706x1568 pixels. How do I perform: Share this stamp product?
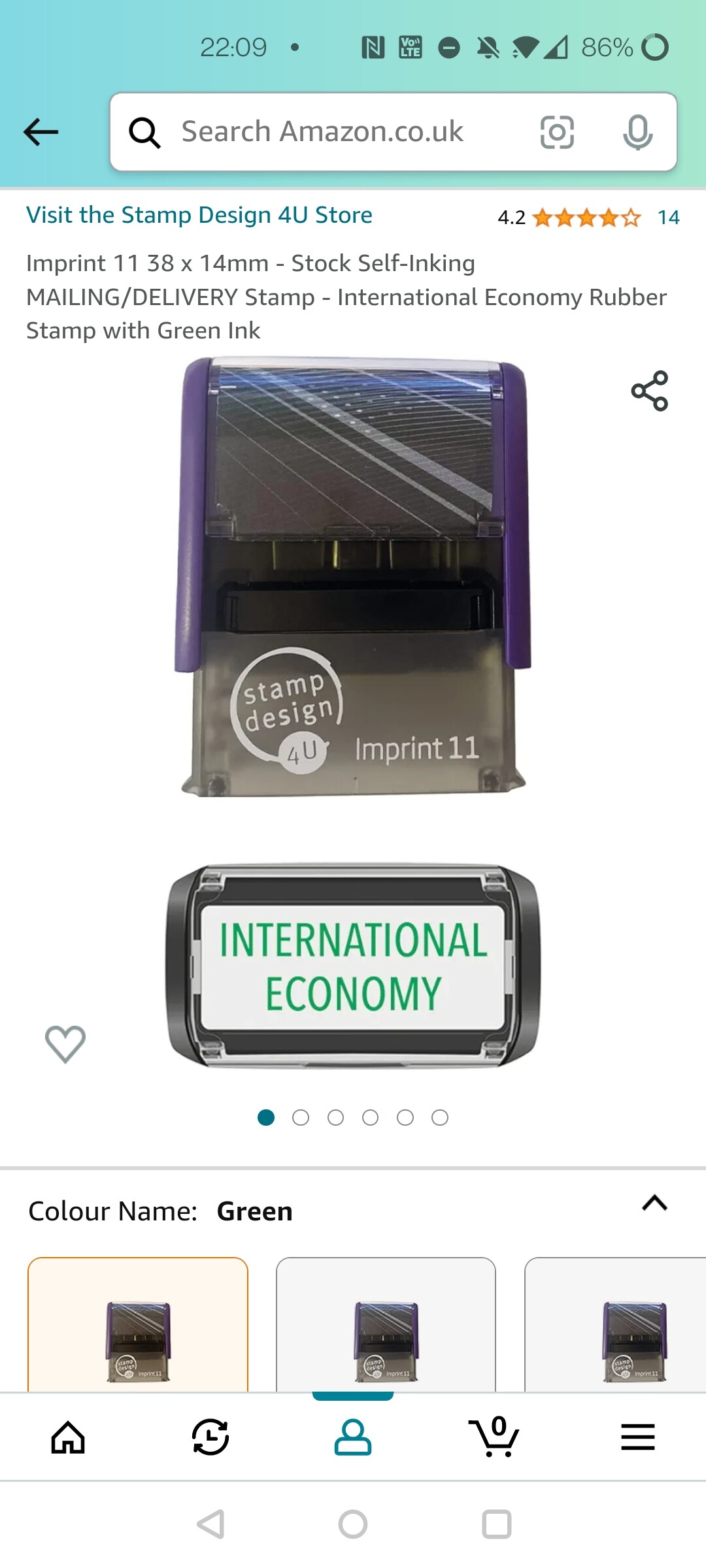tap(649, 391)
